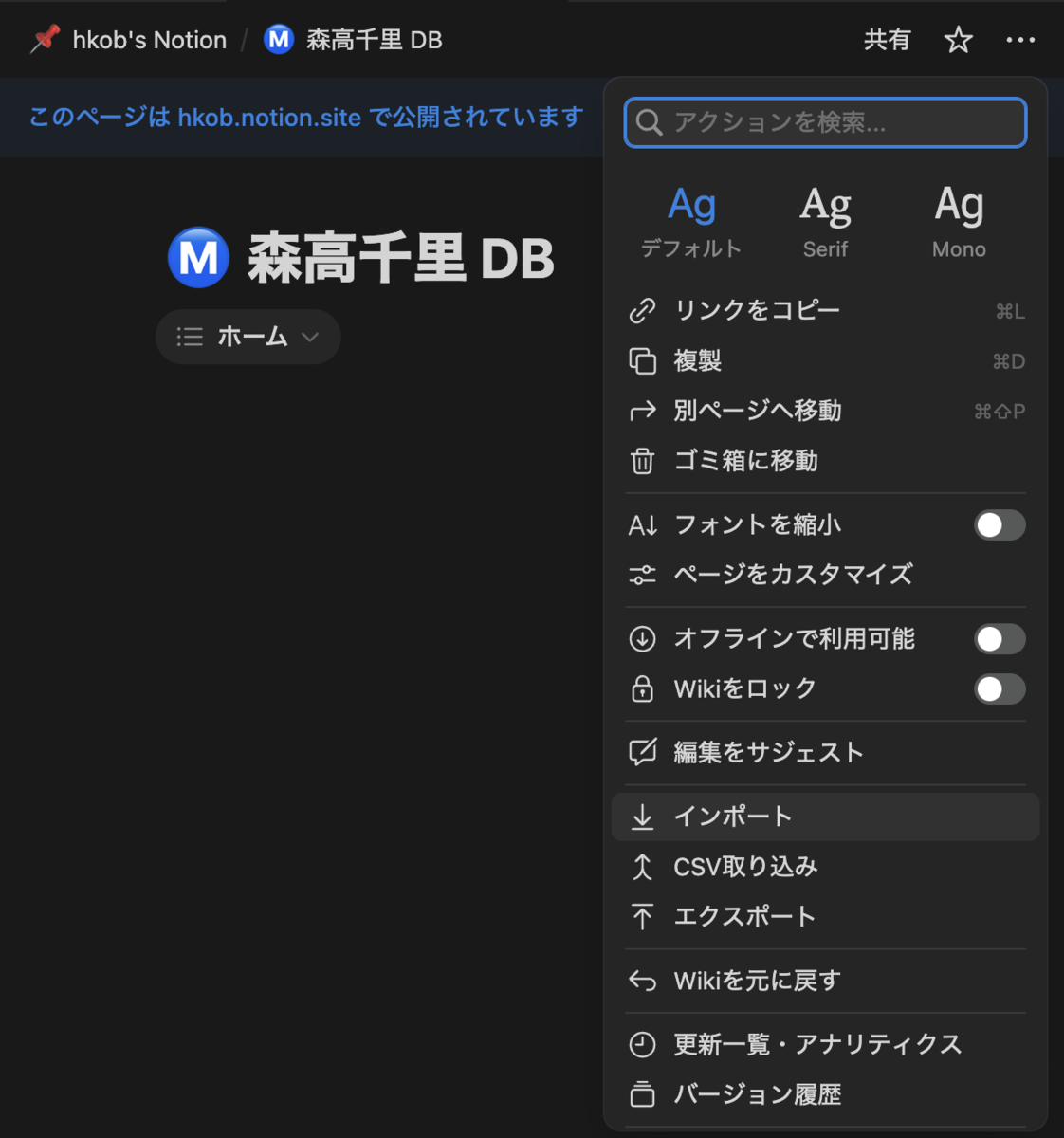Move page to trash via ゴミ箱に移動
This screenshot has height=1138, width=1064.
[x=745, y=461]
